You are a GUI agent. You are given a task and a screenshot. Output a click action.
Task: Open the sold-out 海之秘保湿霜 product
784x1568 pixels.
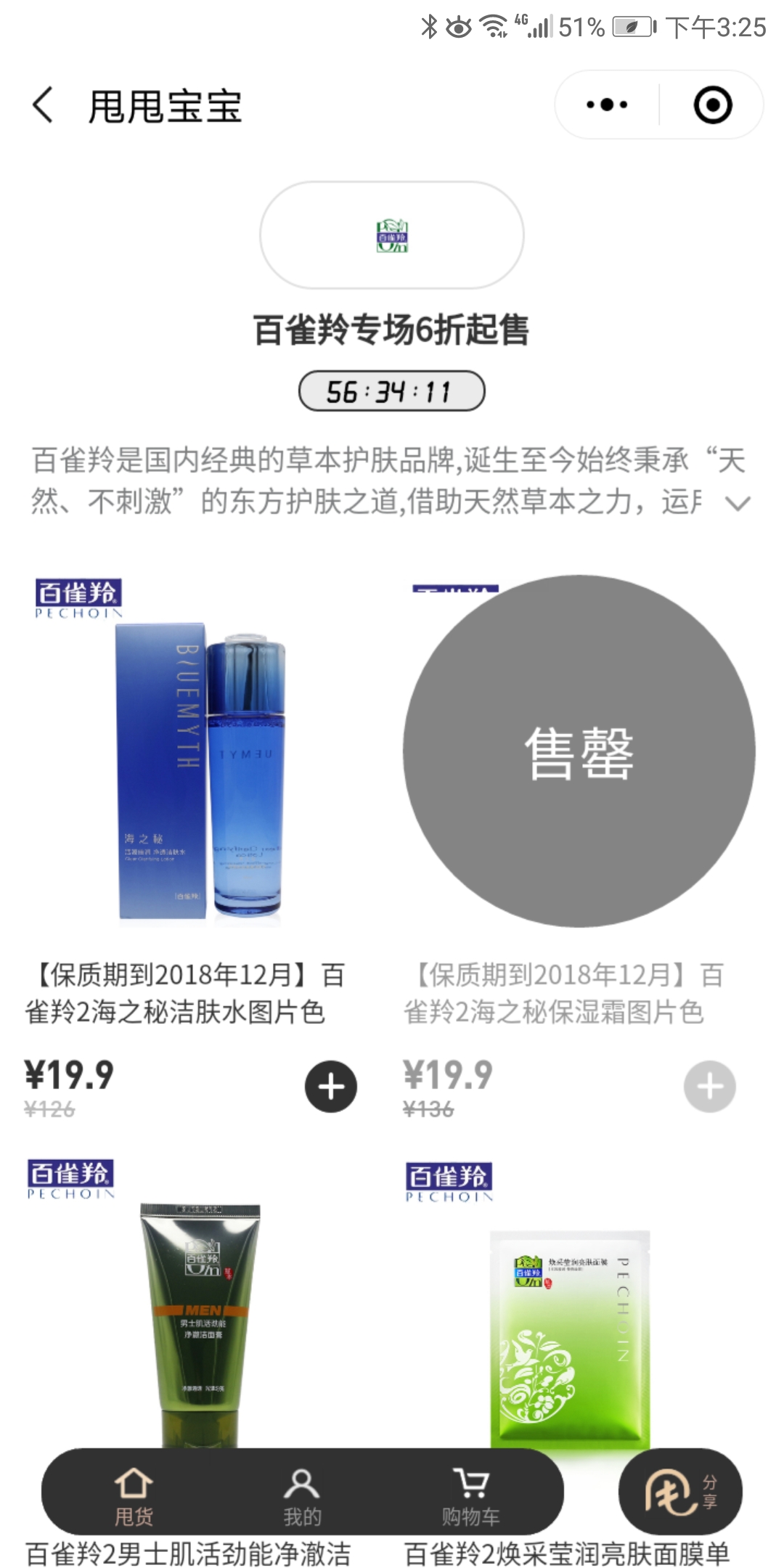(x=579, y=751)
